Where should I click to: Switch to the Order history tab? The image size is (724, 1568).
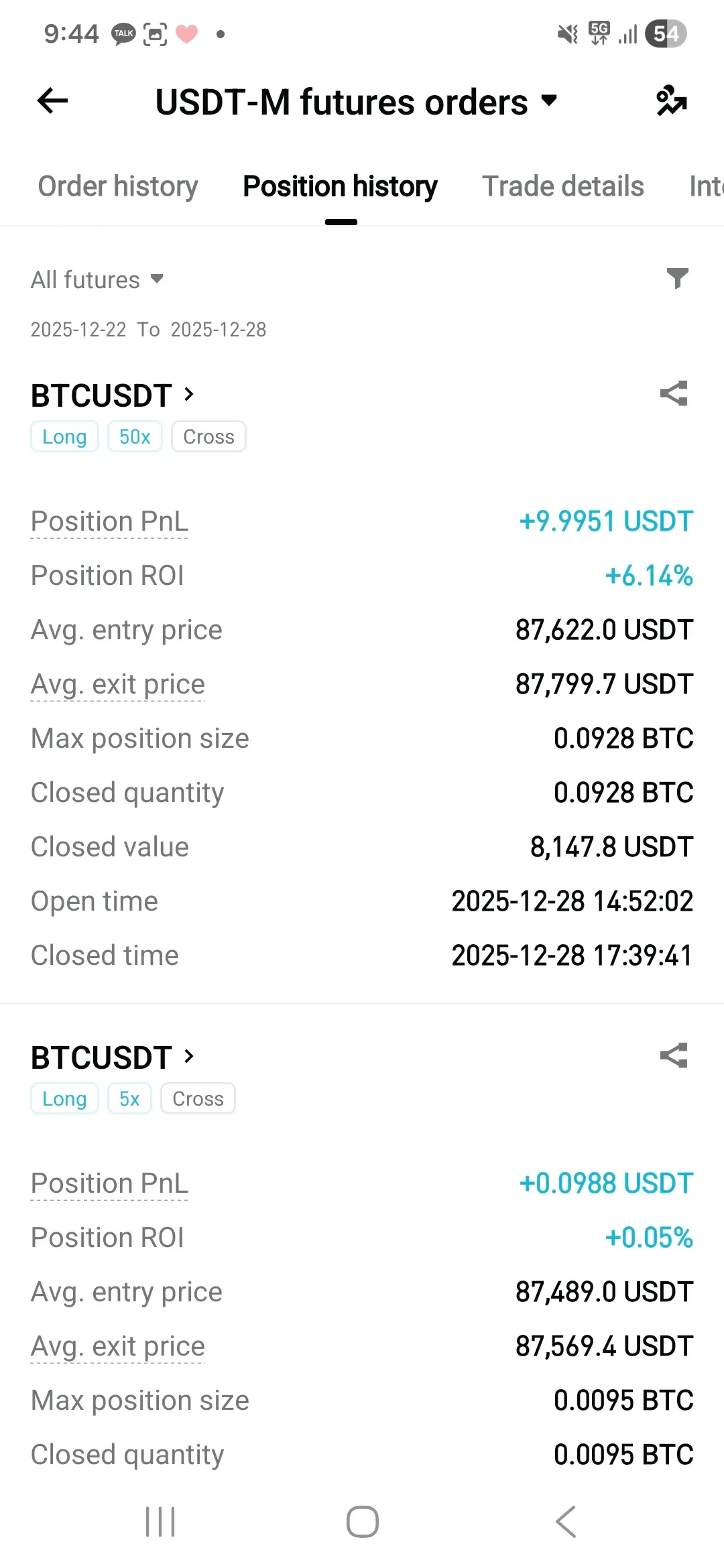[117, 186]
